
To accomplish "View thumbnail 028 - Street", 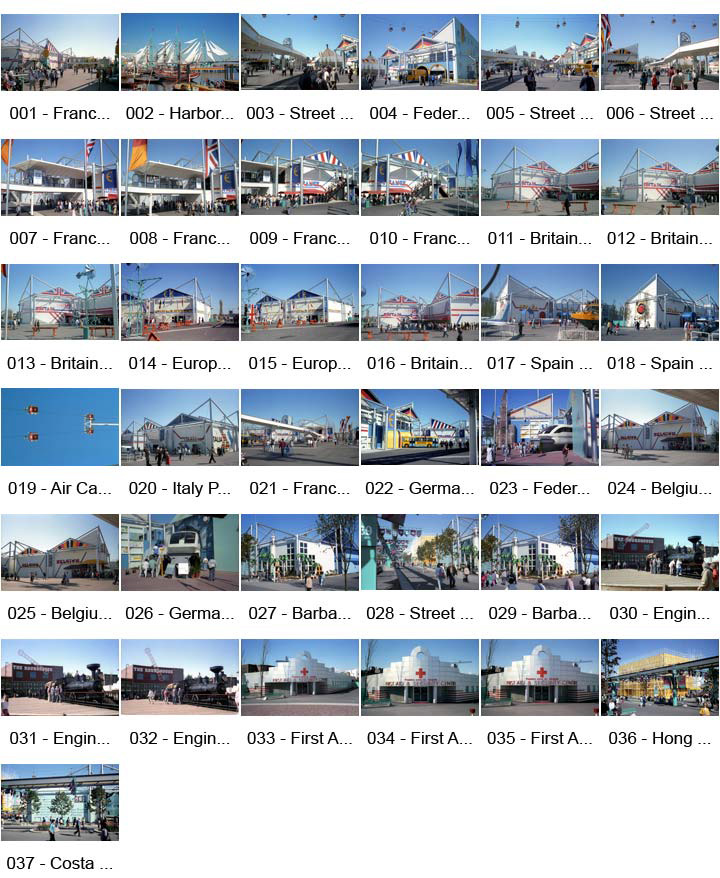I will [420, 552].
